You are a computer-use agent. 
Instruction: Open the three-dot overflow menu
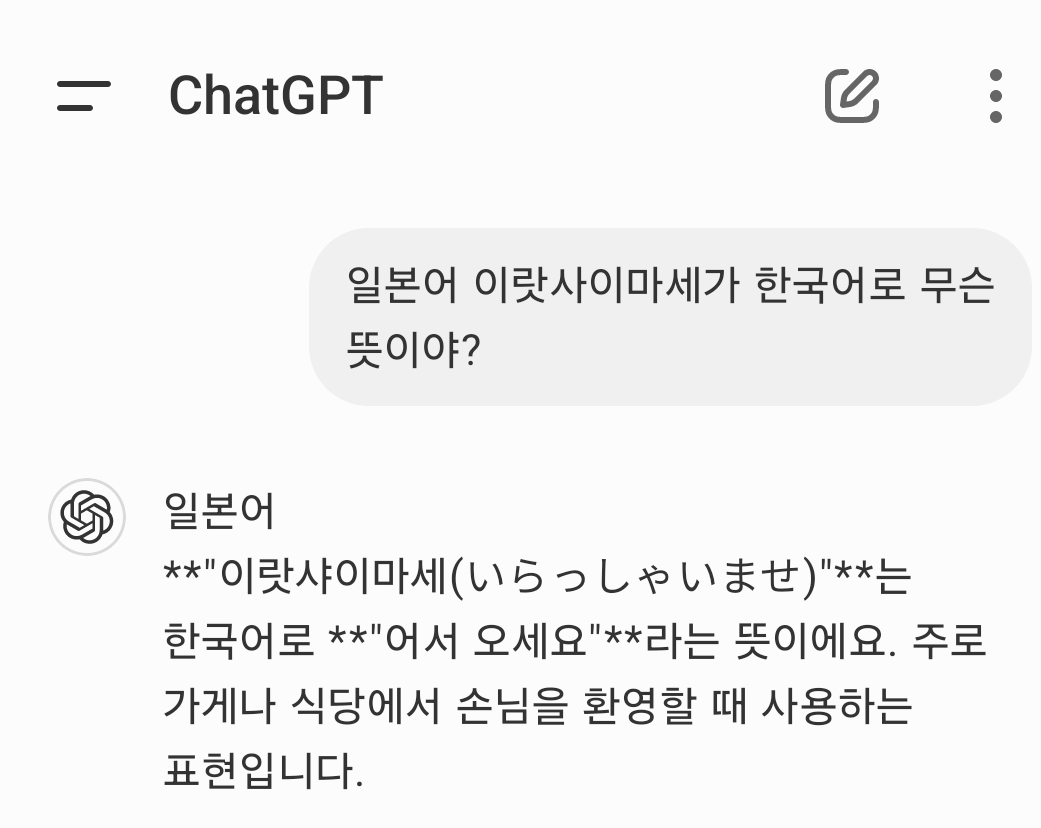coord(994,96)
